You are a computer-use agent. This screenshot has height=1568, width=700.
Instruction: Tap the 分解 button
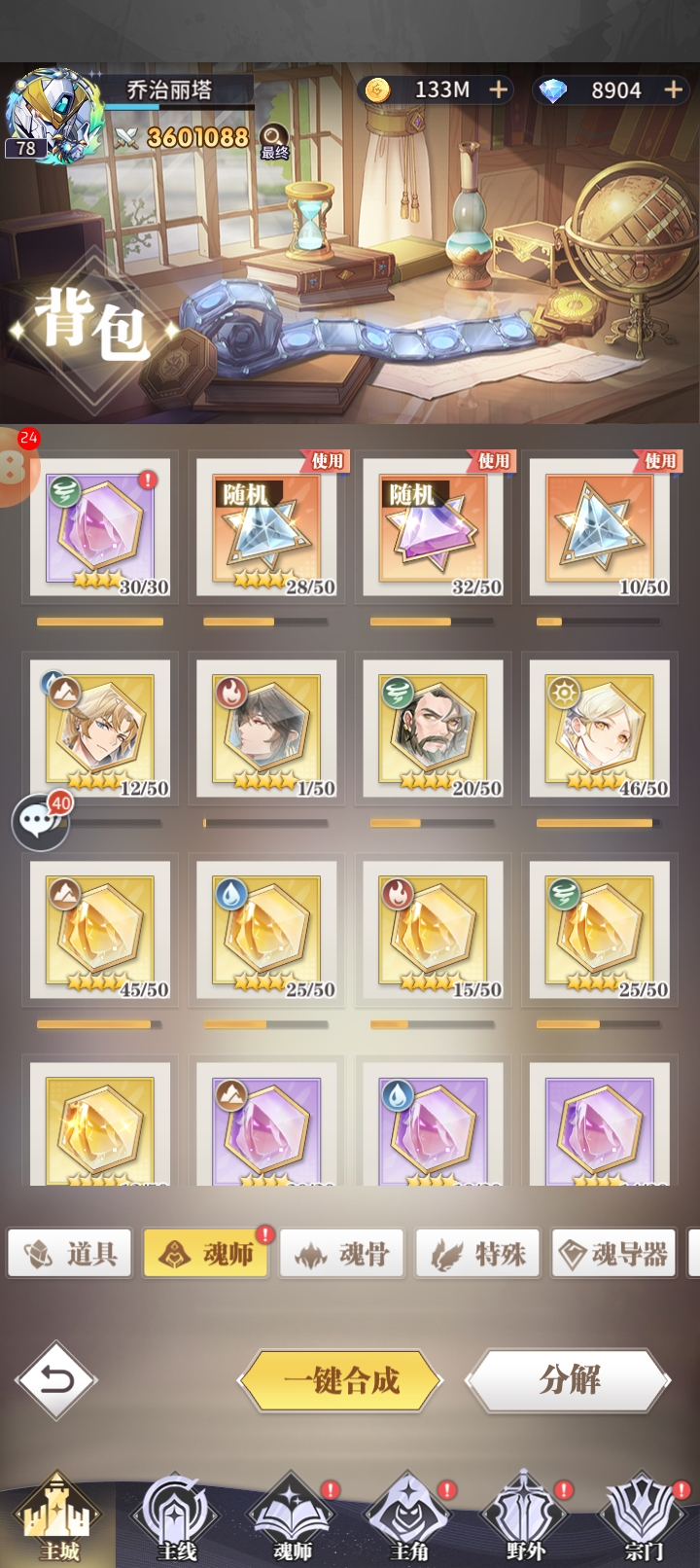coord(570,1379)
